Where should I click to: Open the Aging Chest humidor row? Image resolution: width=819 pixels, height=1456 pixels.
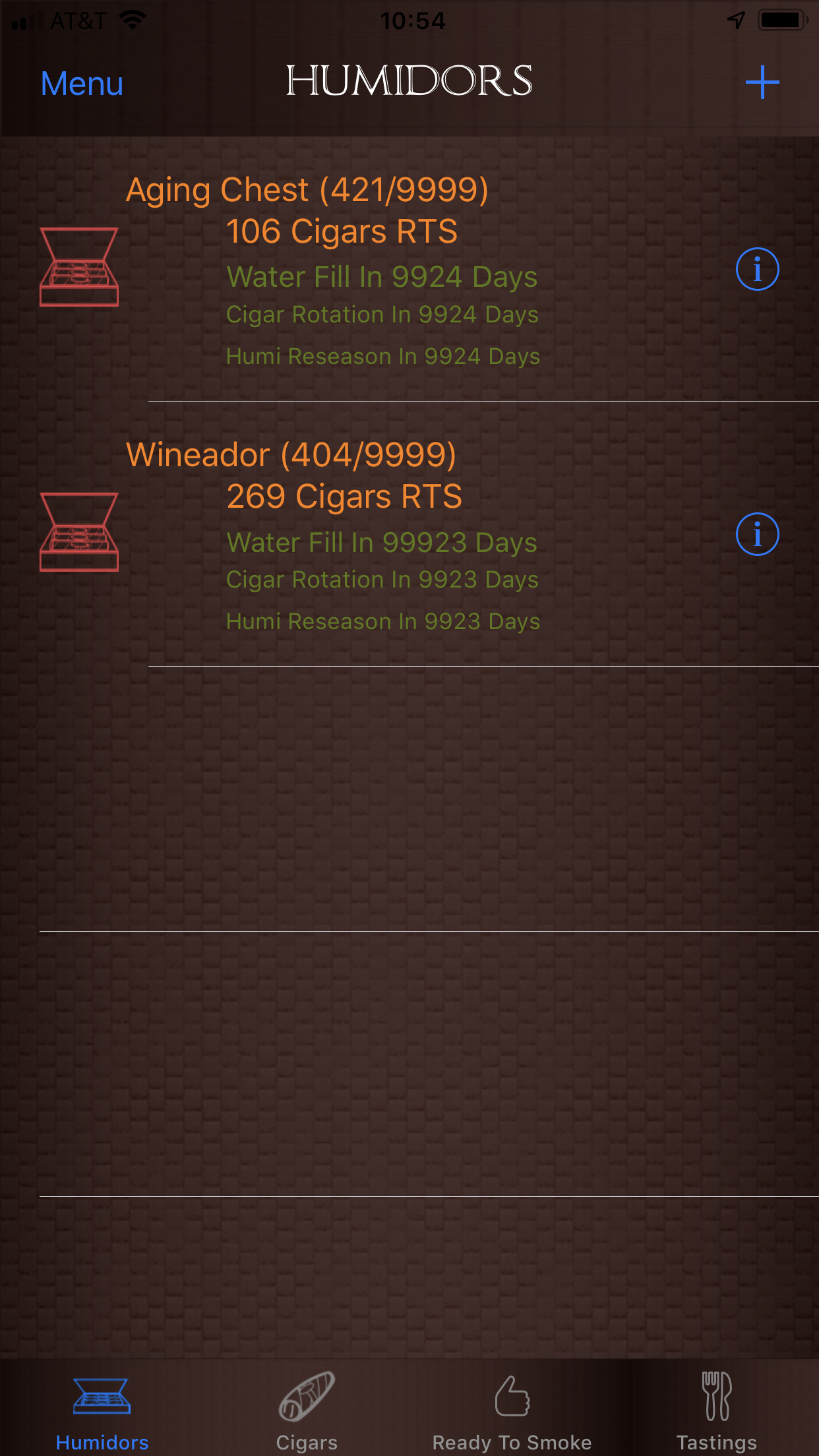[x=409, y=269]
